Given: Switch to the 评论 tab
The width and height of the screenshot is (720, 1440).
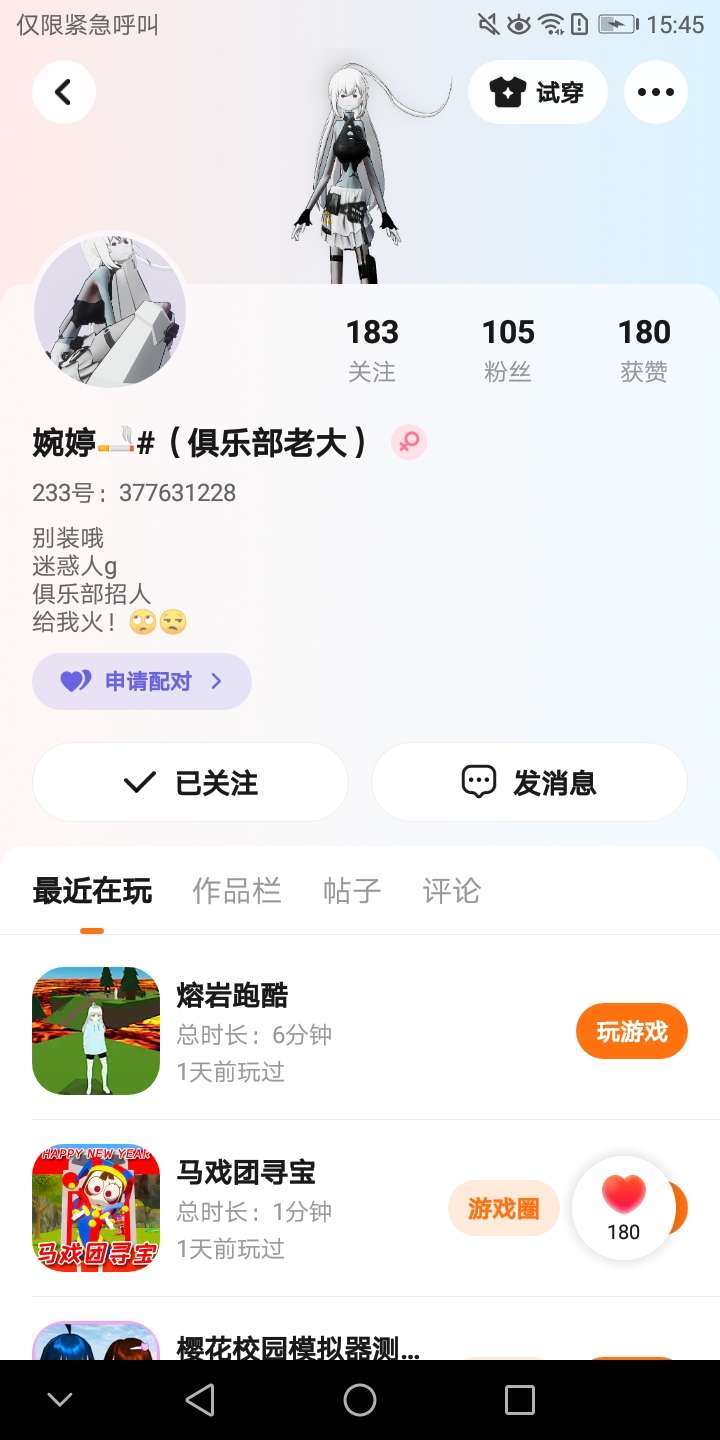Looking at the screenshot, I should pyautogui.click(x=452, y=891).
